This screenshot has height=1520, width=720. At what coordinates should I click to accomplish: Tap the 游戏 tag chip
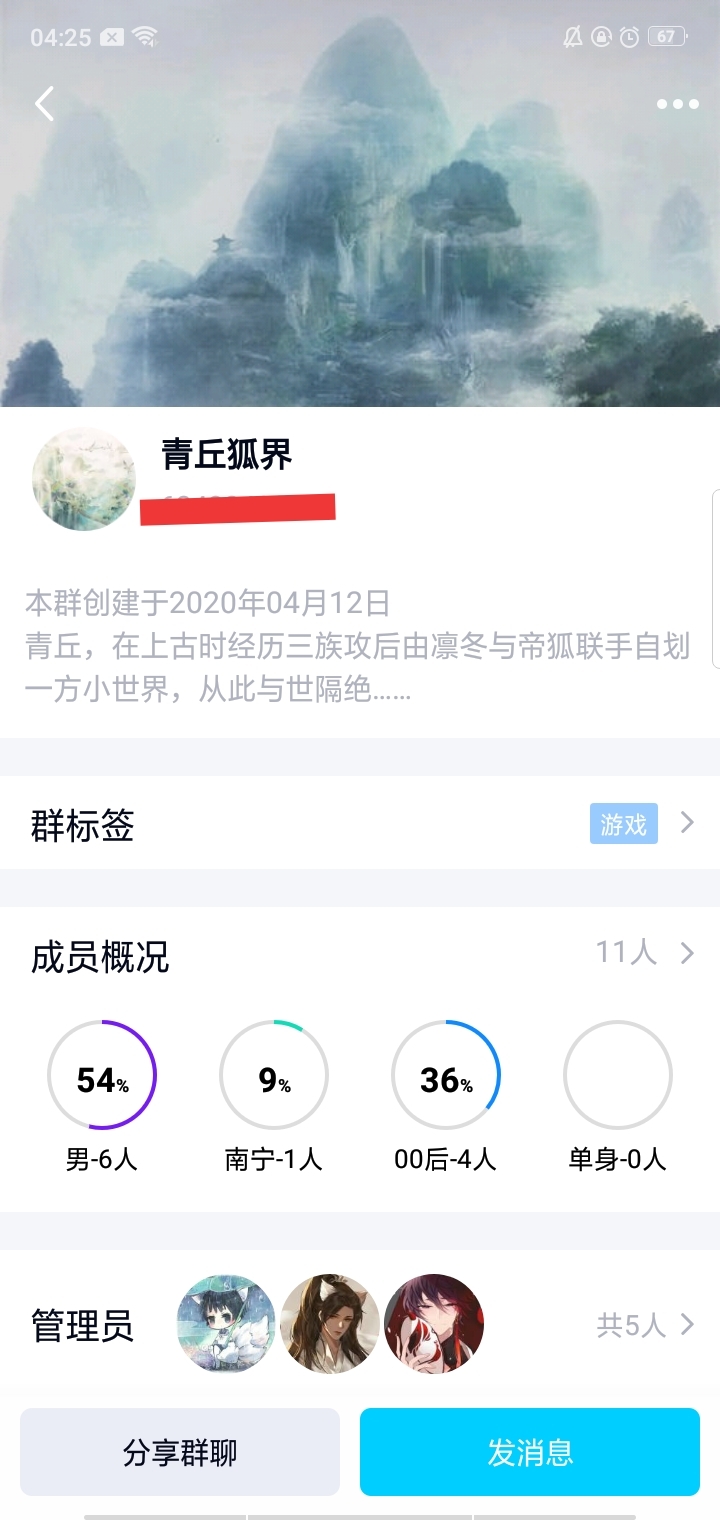coord(624,824)
